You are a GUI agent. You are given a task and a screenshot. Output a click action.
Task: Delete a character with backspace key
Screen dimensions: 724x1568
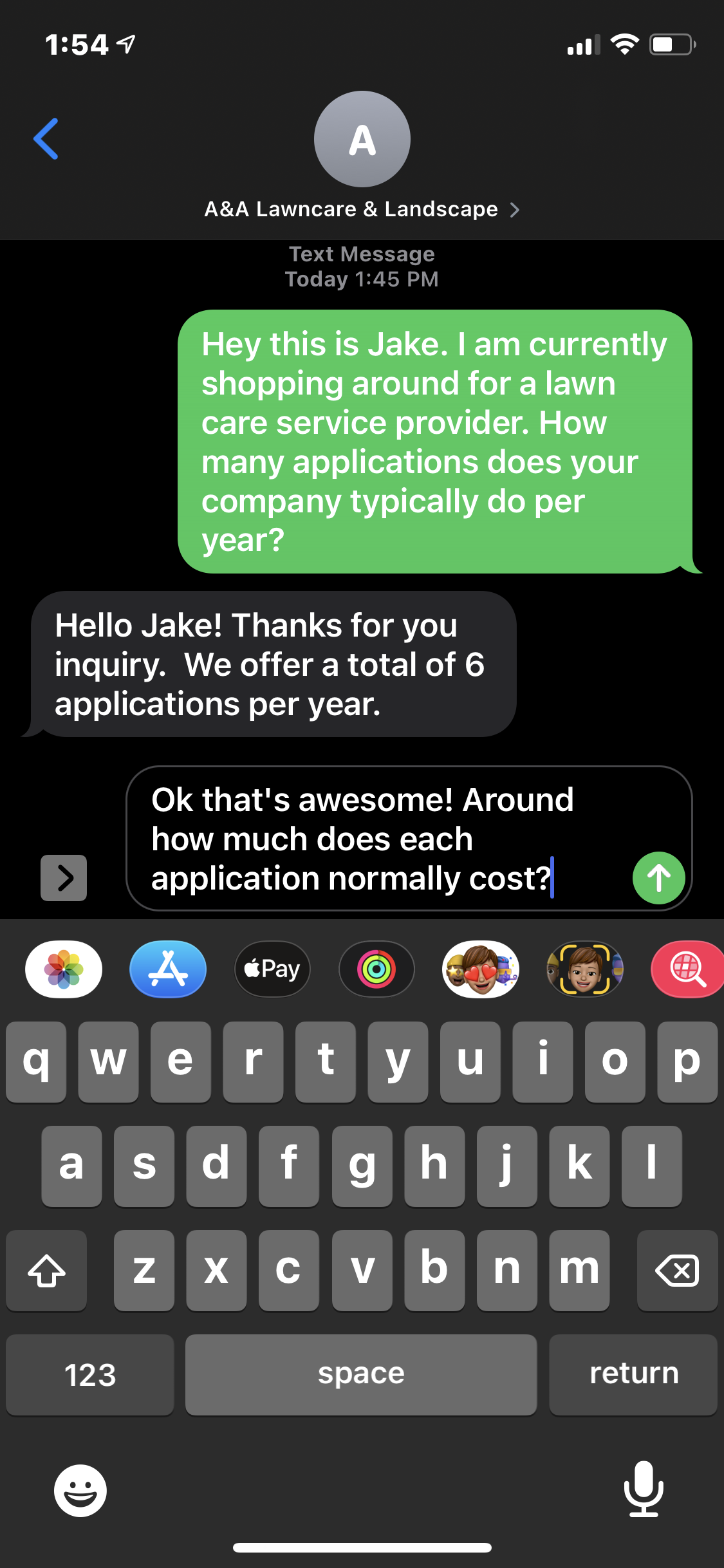[677, 1271]
